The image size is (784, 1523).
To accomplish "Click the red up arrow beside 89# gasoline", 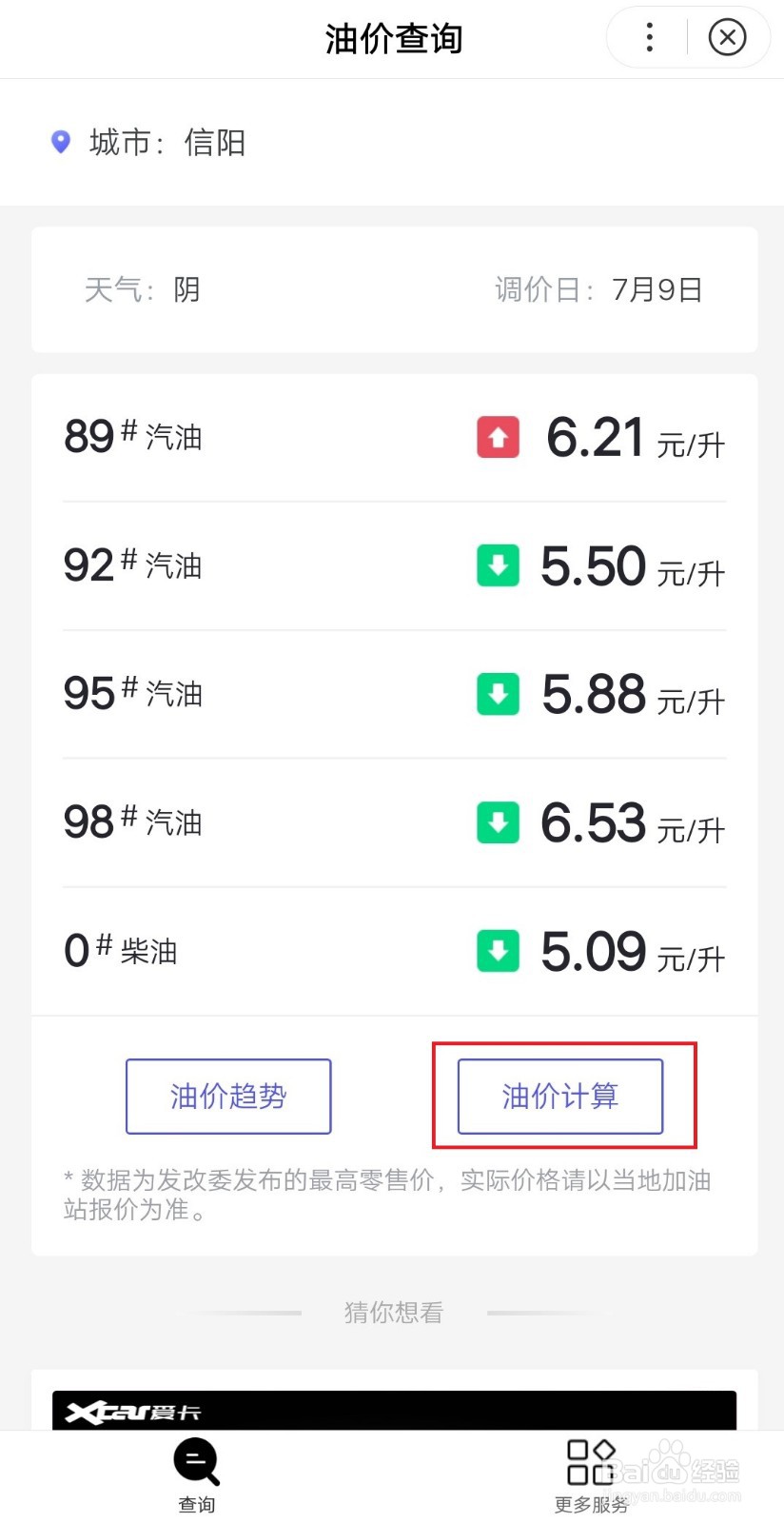I will pos(498,437).
